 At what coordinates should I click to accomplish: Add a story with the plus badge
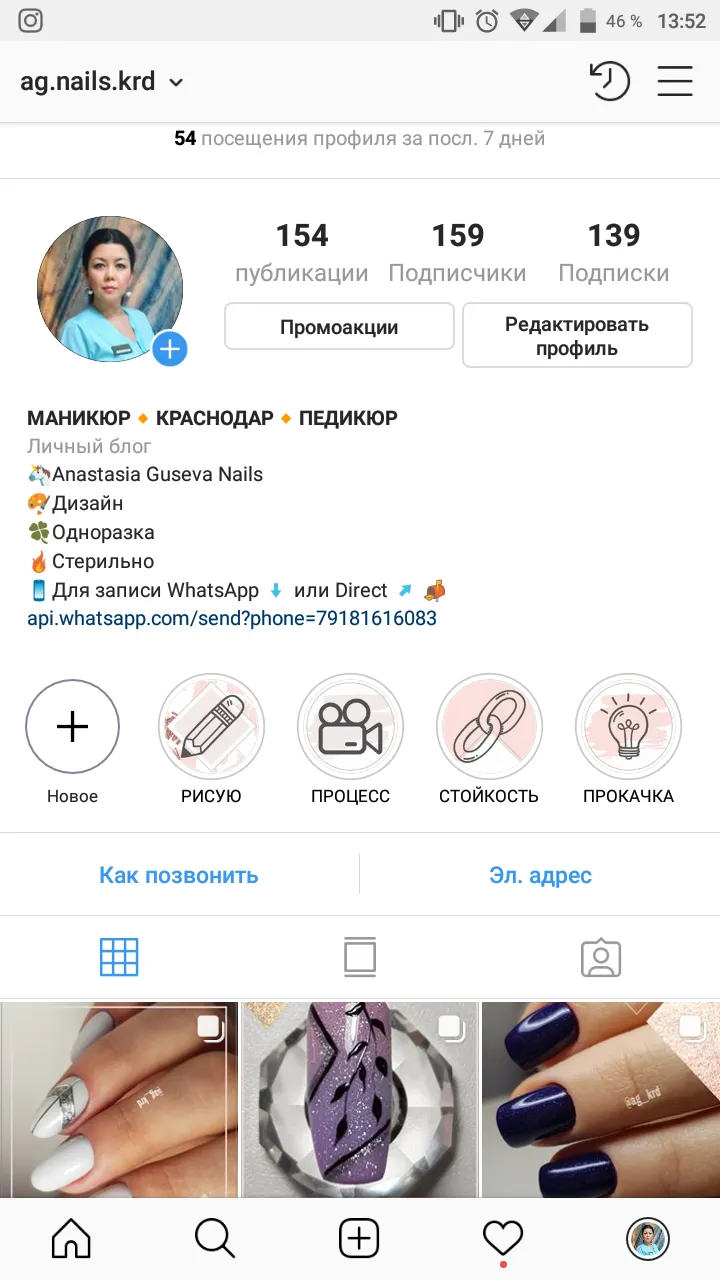170,349
